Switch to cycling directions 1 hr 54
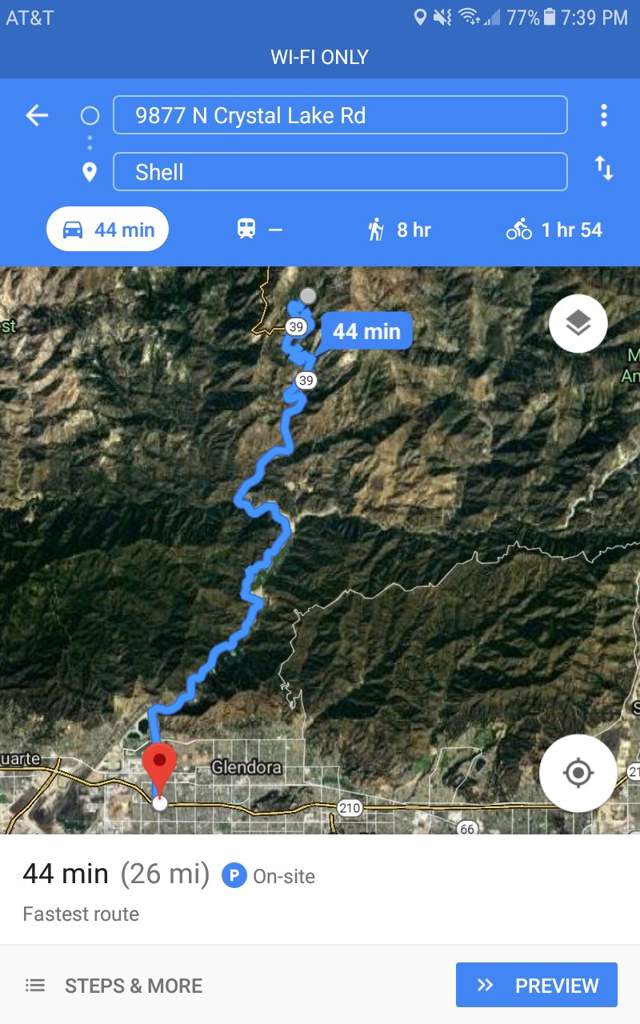Image resolution: width=640 pixels, height=1024 pixels. click(x=554, y=230)
